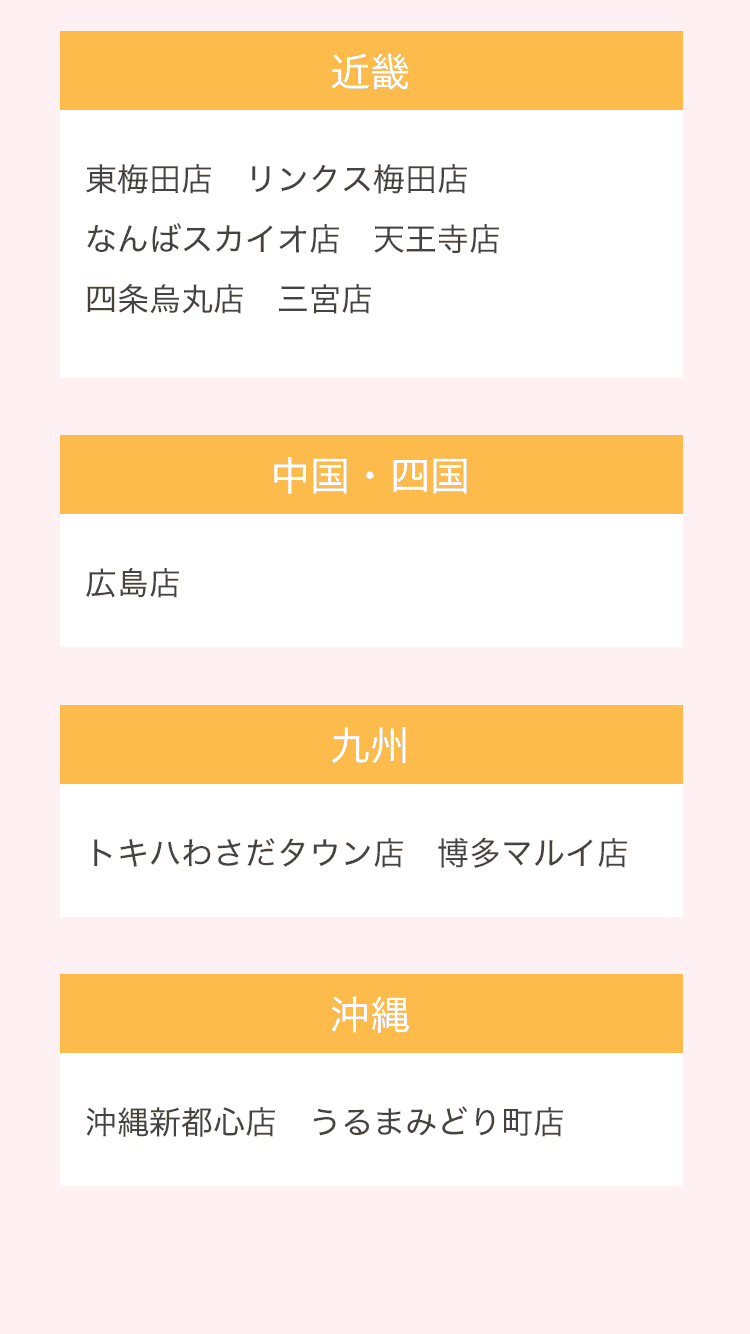
Task: Open 沖縄新都心店 store page
Action: point(181,1123)
